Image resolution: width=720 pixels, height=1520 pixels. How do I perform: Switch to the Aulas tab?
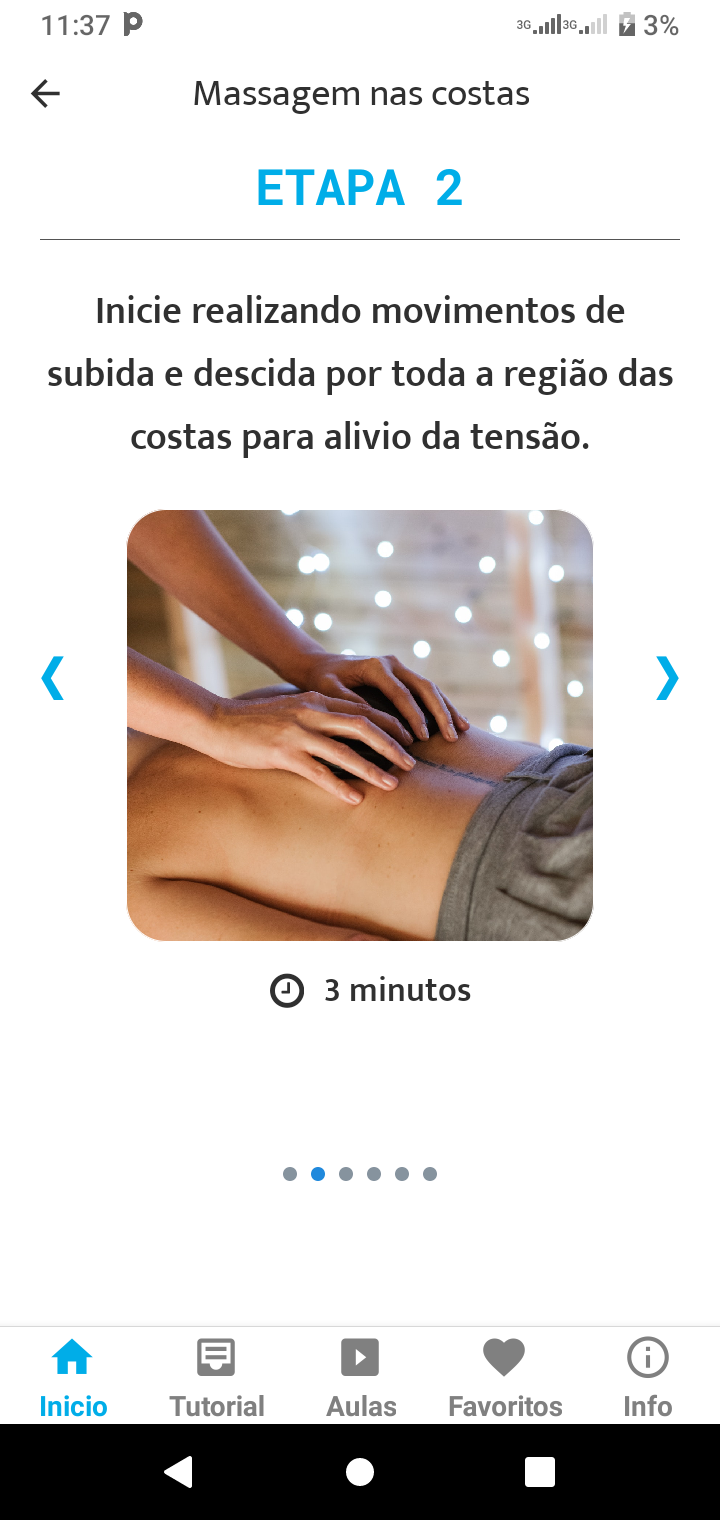click(x=361, y=1378)
